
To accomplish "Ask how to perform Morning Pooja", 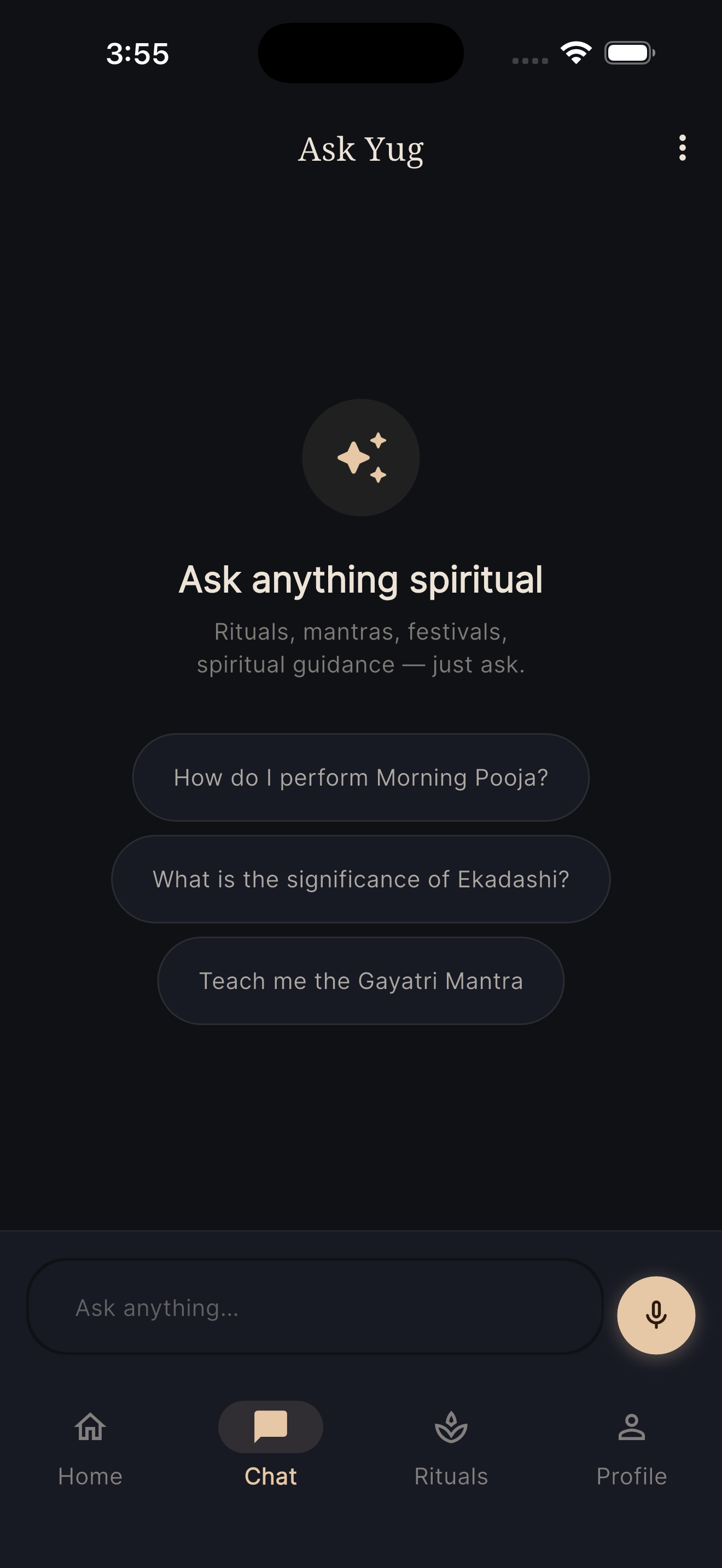I will [360, 777].
